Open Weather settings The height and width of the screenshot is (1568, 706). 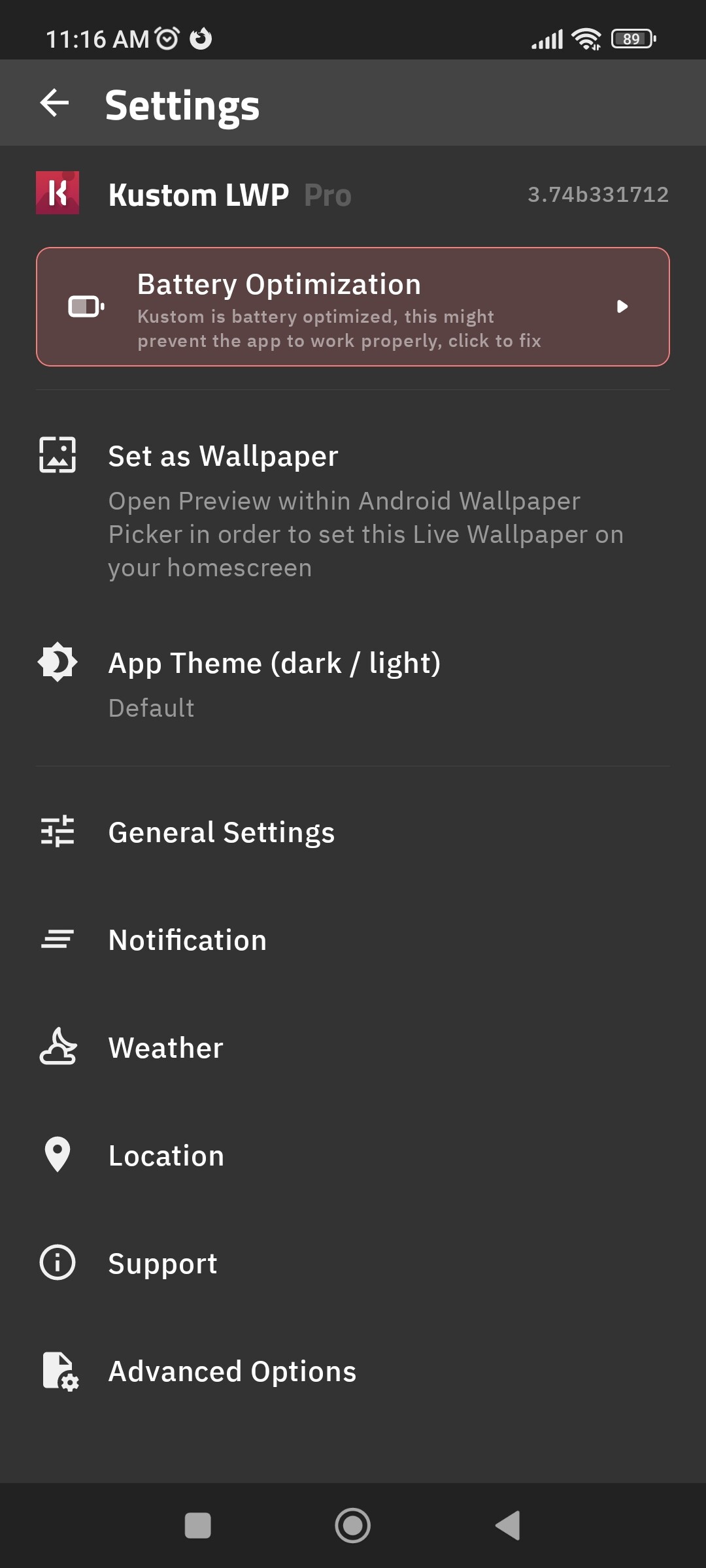tap(353, 1048)
